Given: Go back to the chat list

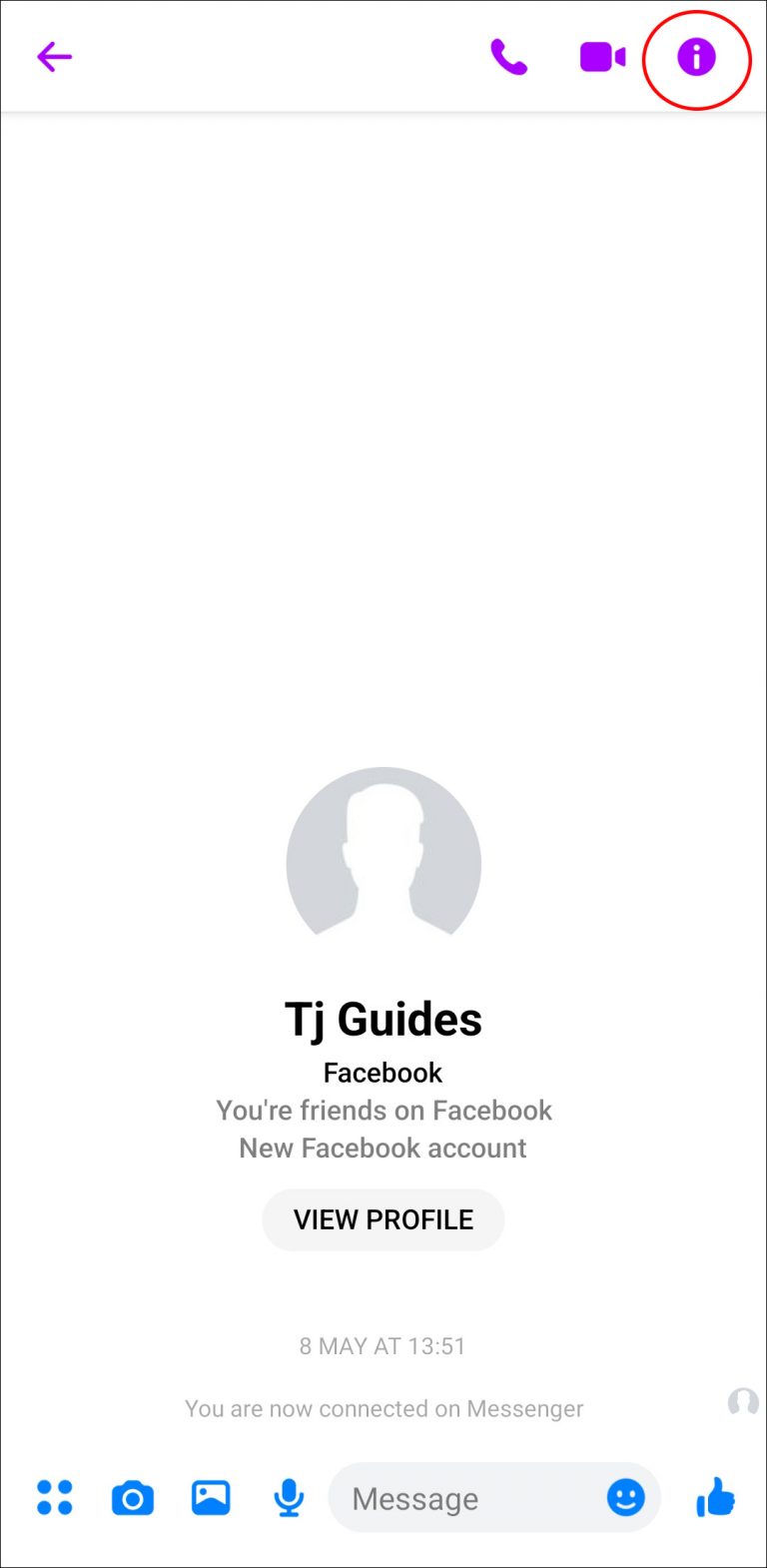Looking at the screenshot, I should pos(55,57).
